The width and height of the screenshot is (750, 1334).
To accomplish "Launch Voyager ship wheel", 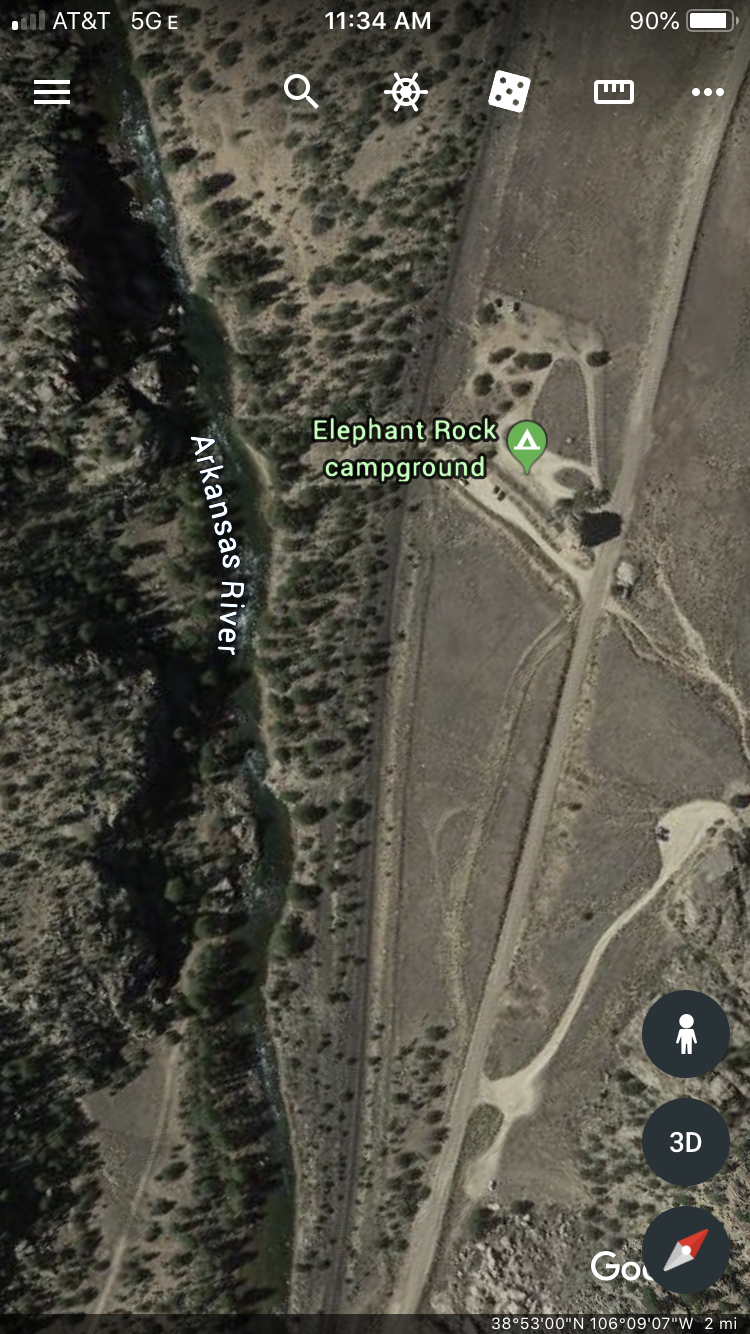I will tap(406, 92).
